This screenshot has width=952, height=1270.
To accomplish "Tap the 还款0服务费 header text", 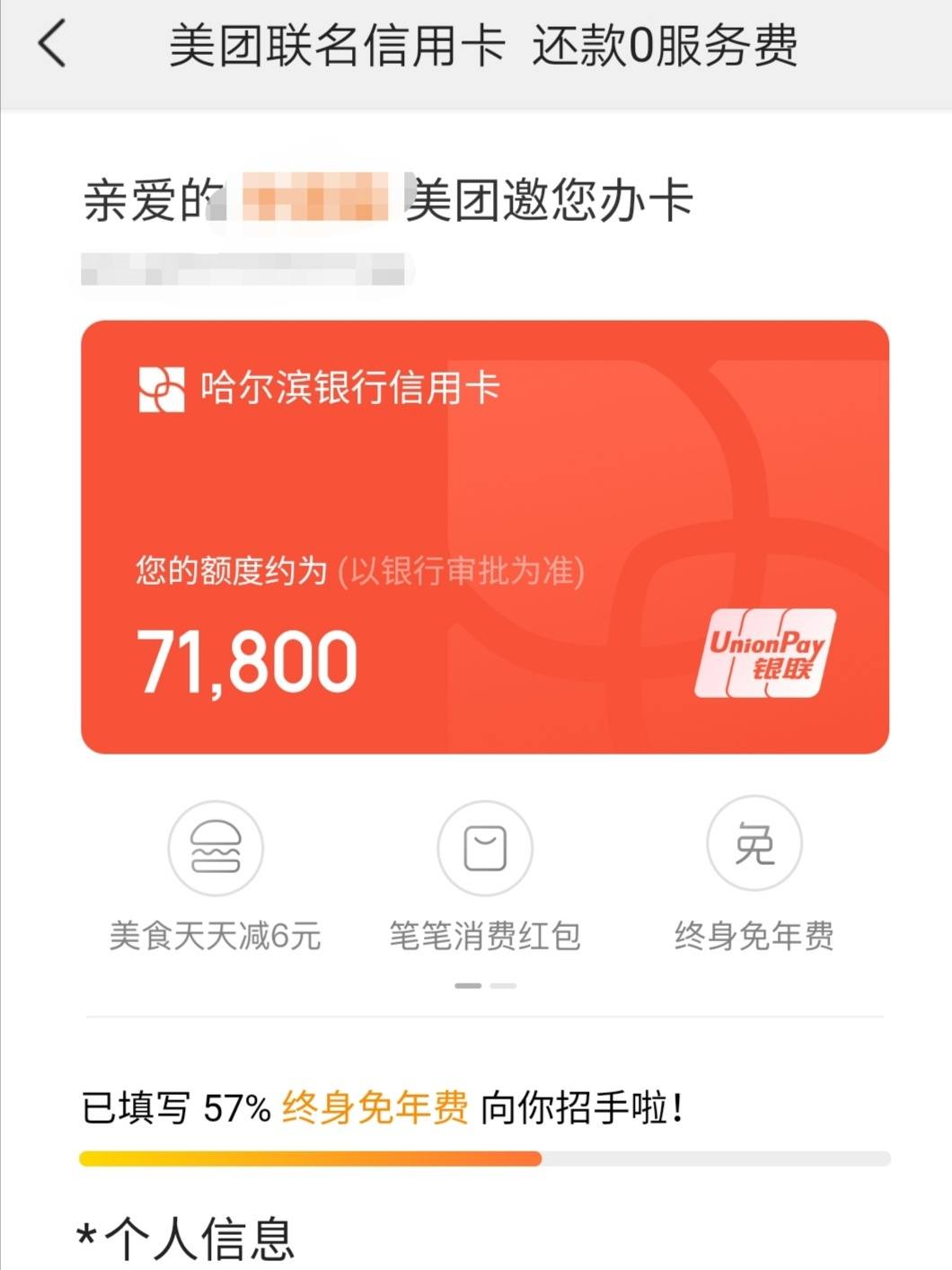I will [x=665, y=49].
